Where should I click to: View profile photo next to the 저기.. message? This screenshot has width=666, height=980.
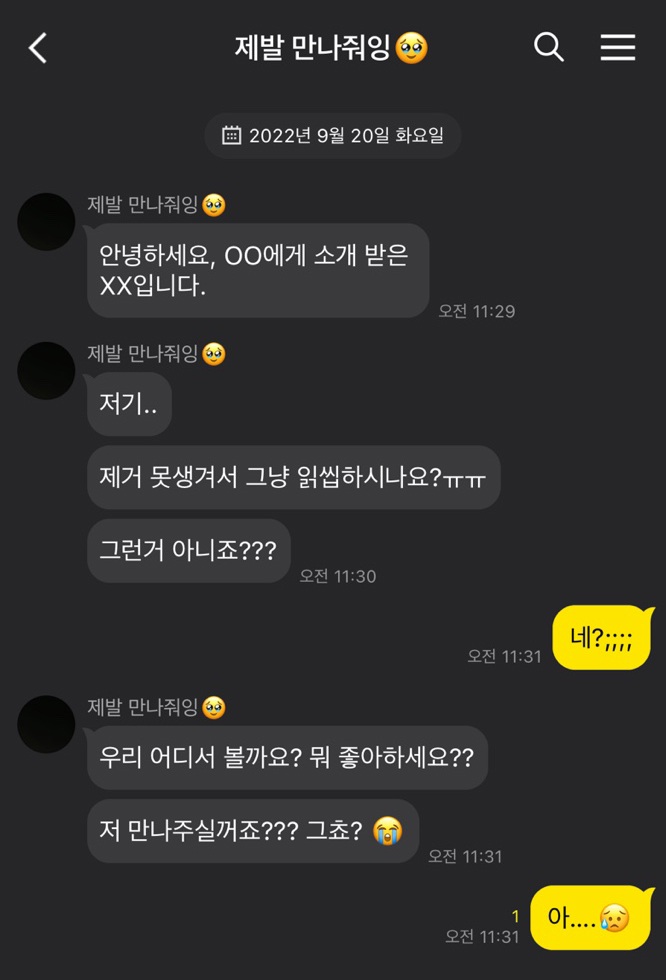tap(46, 370)
